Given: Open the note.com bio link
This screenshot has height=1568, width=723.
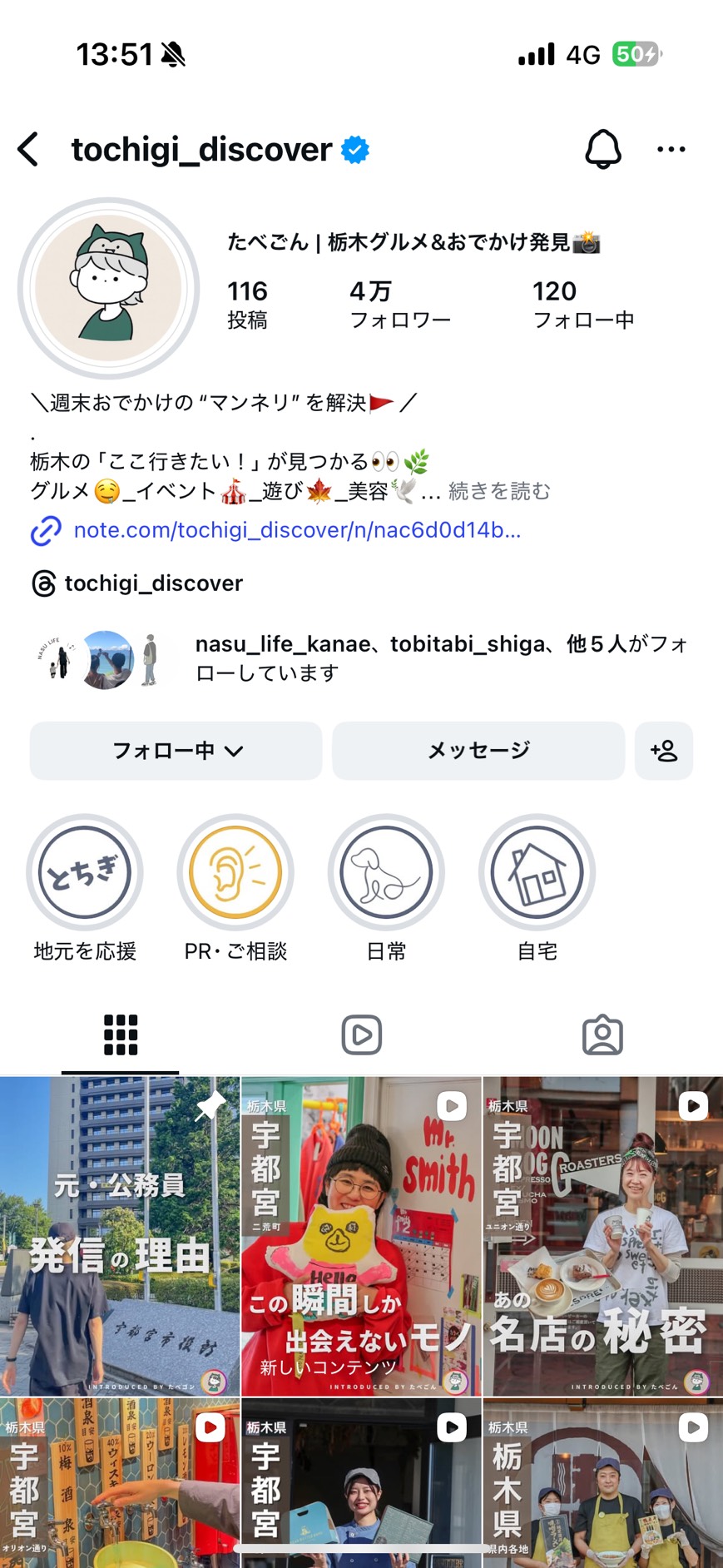Looking at the screenshot, I should (296, 531).
